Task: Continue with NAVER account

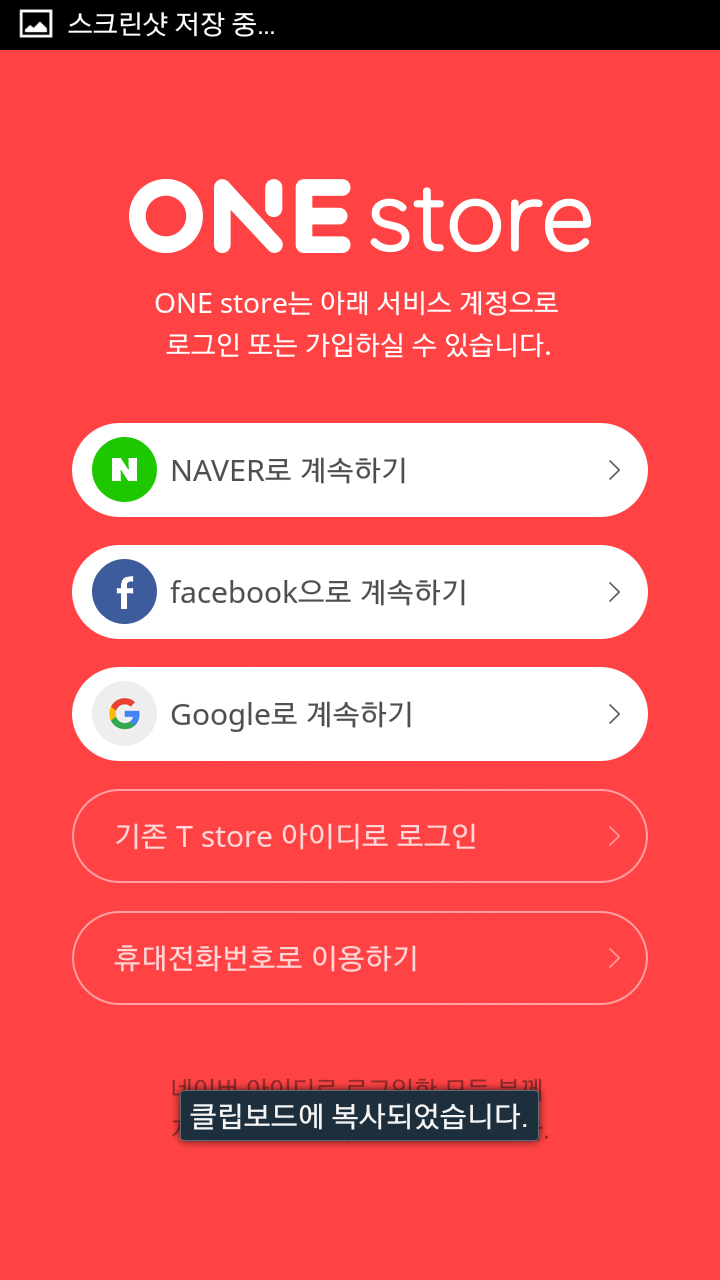Action: [360, 470]
